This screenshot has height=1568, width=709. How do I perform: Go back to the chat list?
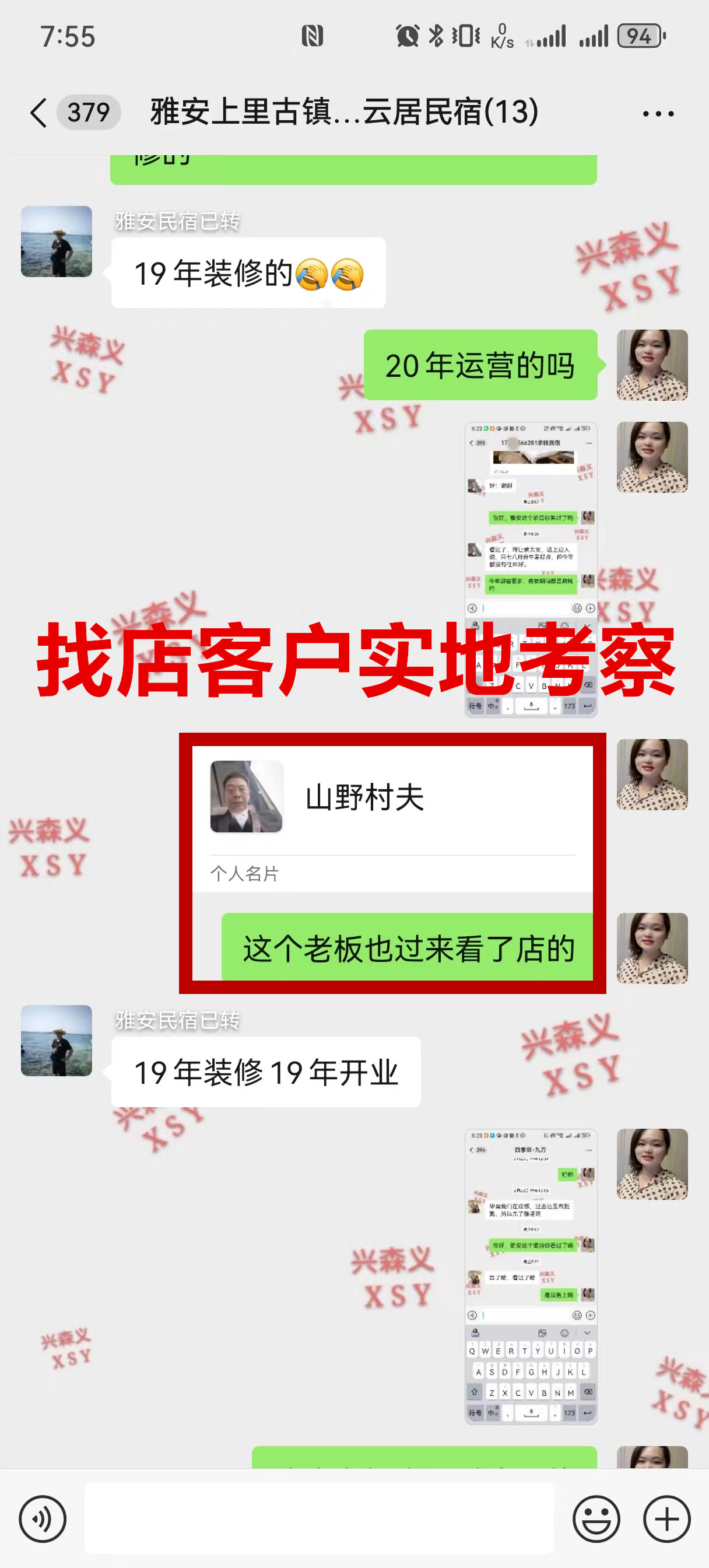[38, 113]
